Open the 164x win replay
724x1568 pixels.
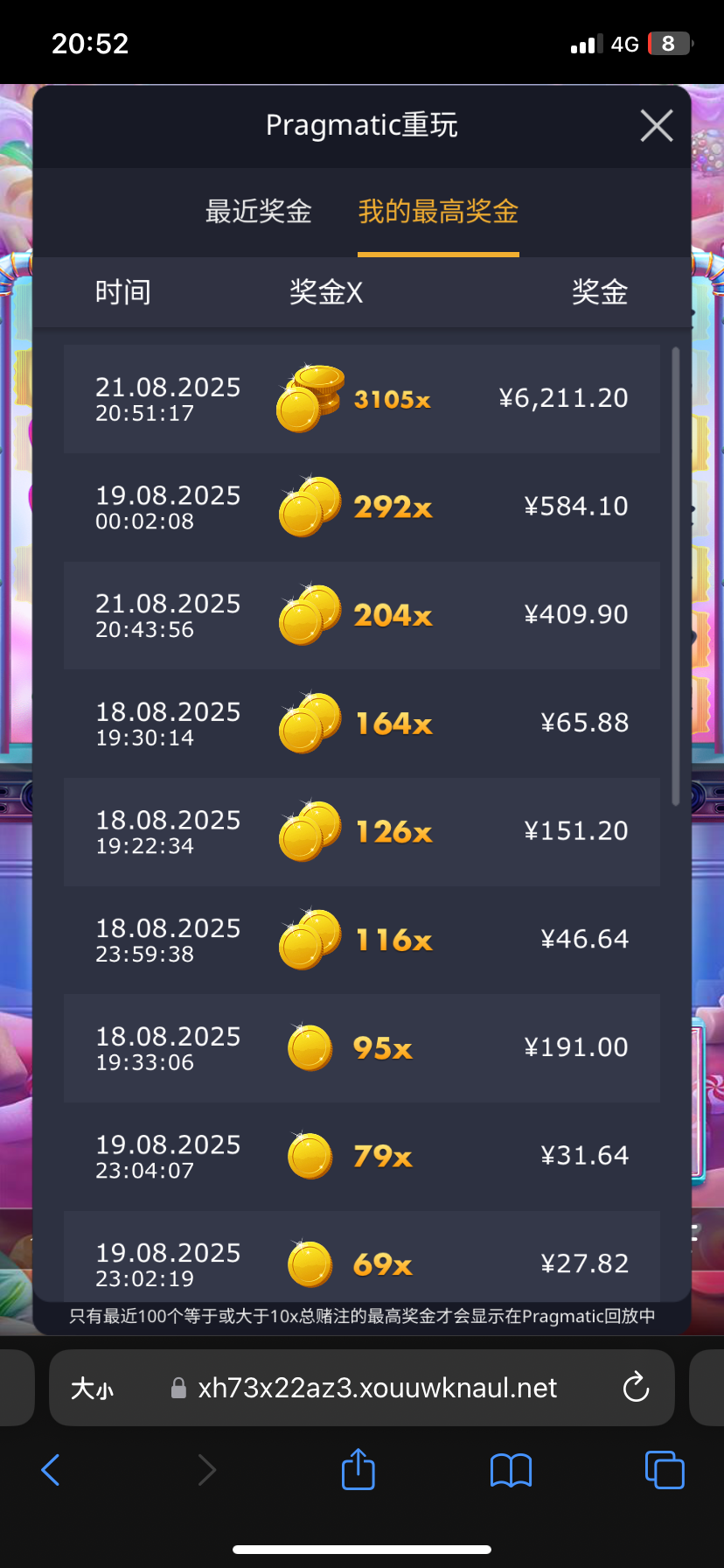pos(361,724)
